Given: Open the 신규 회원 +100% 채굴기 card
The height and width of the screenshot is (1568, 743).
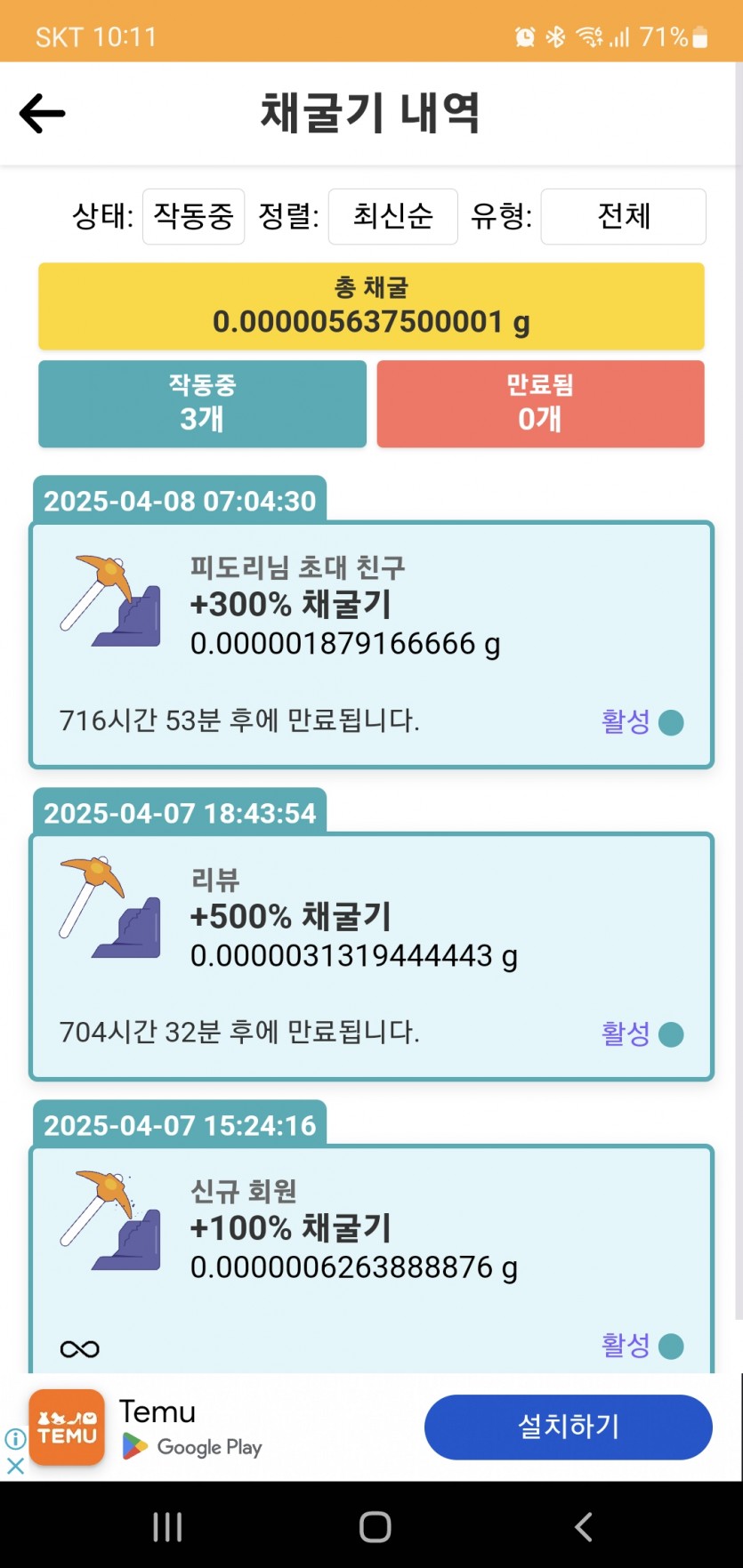Looking at the screenshot, I should (371, 1258).
